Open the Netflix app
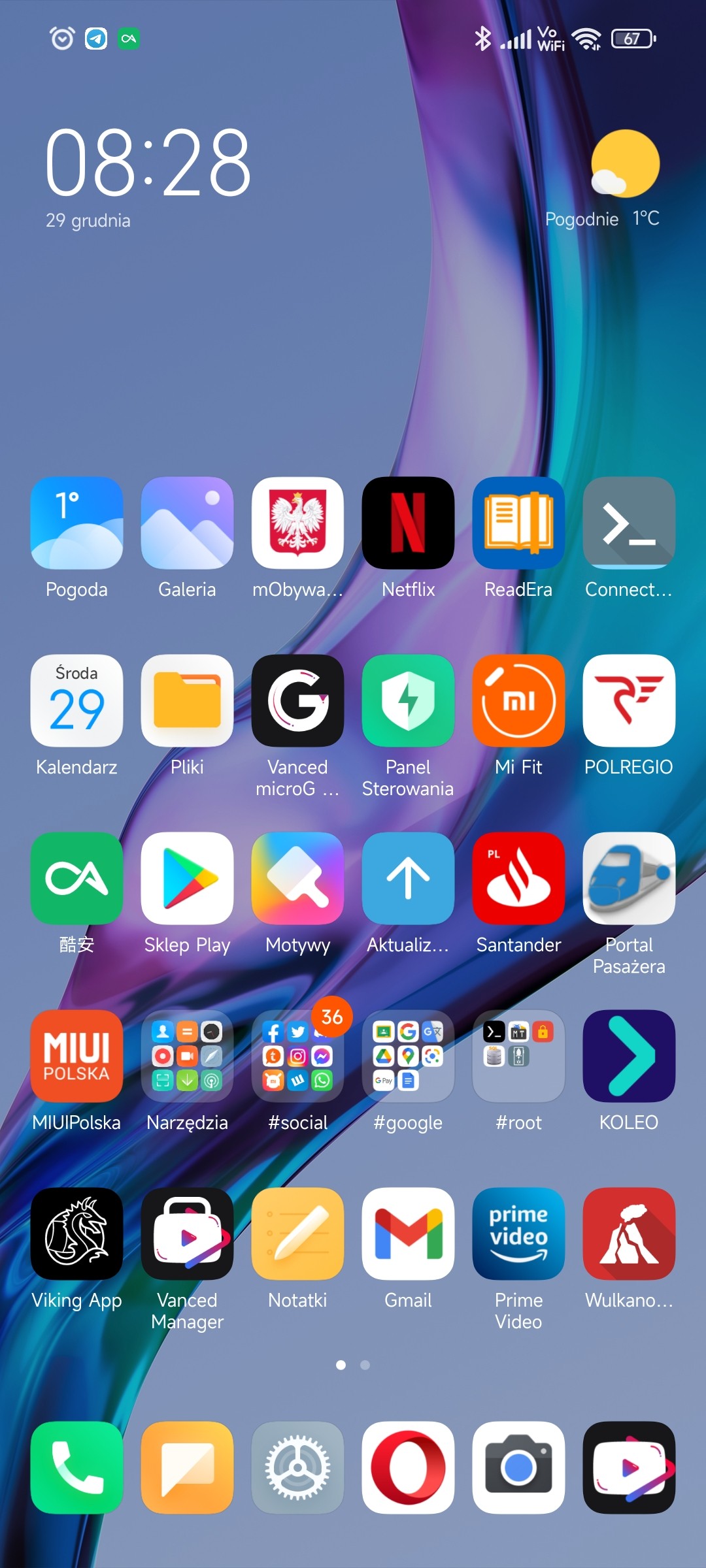 (x=408, y=523)
